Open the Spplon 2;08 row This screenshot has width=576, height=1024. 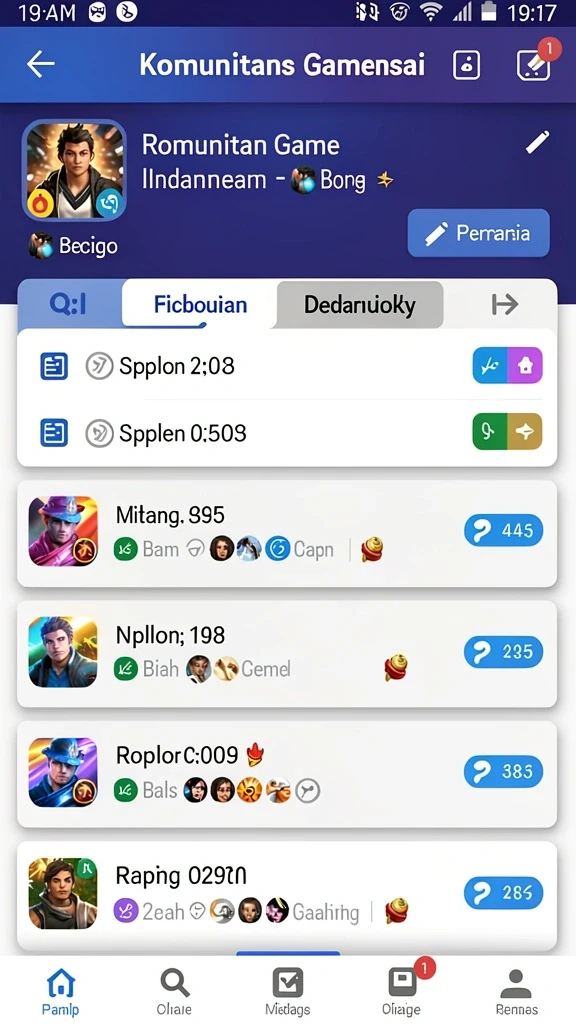coord(287,366)
